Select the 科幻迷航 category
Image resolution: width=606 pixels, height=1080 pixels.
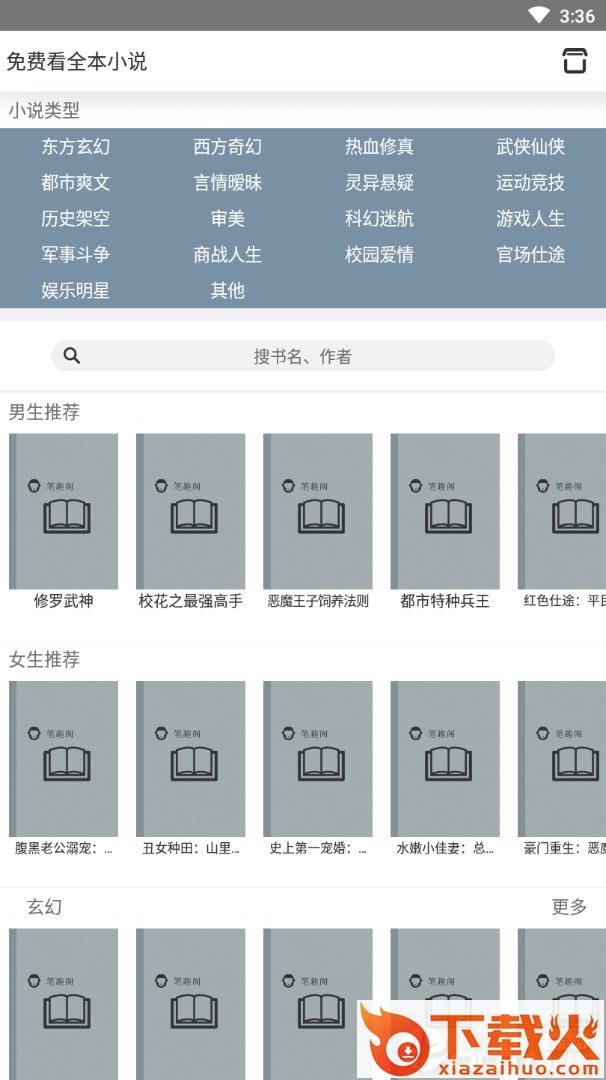[379, 219]
